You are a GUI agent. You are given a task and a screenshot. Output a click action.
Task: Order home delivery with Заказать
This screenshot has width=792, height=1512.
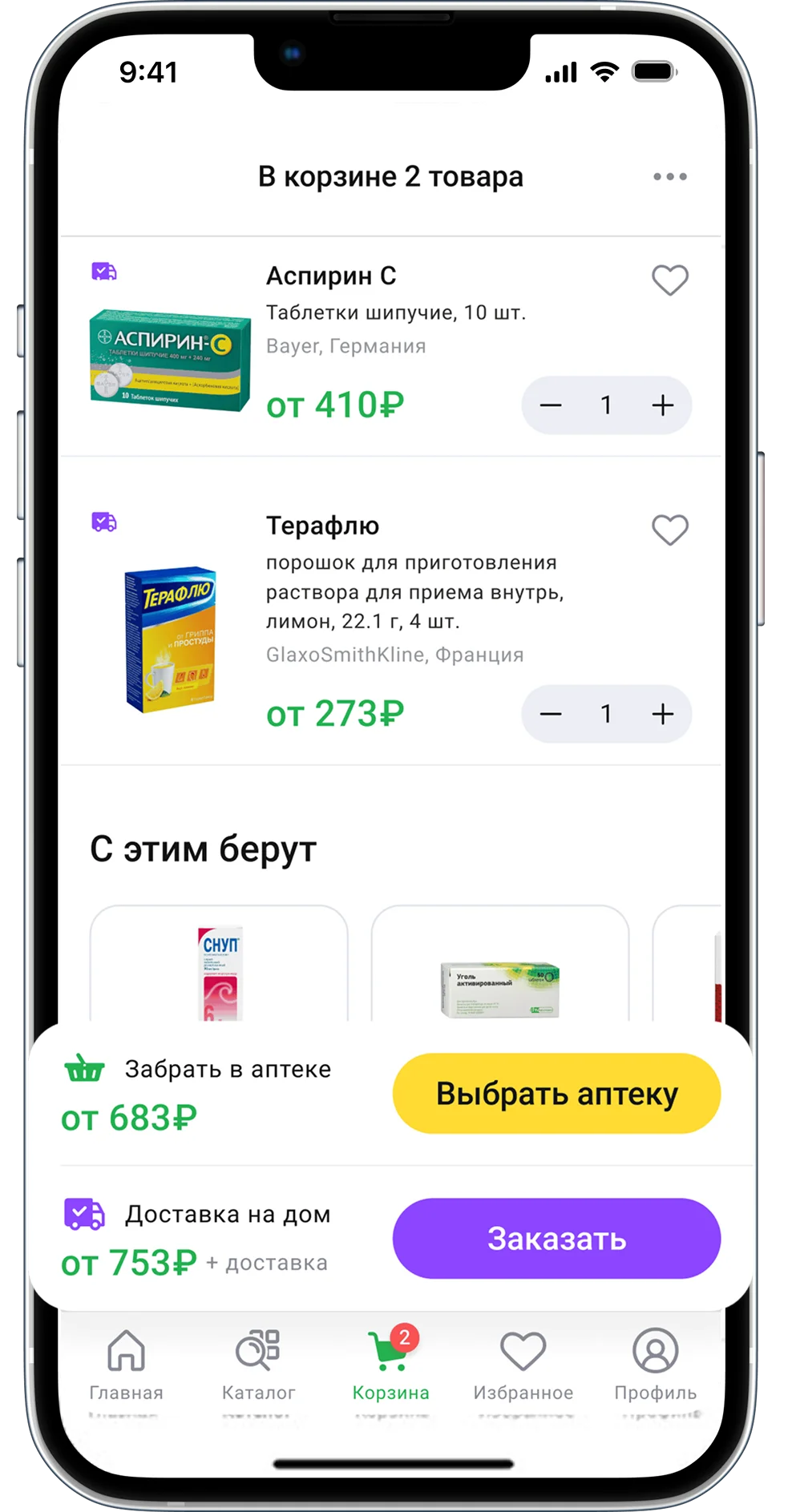coord(556,1239)
